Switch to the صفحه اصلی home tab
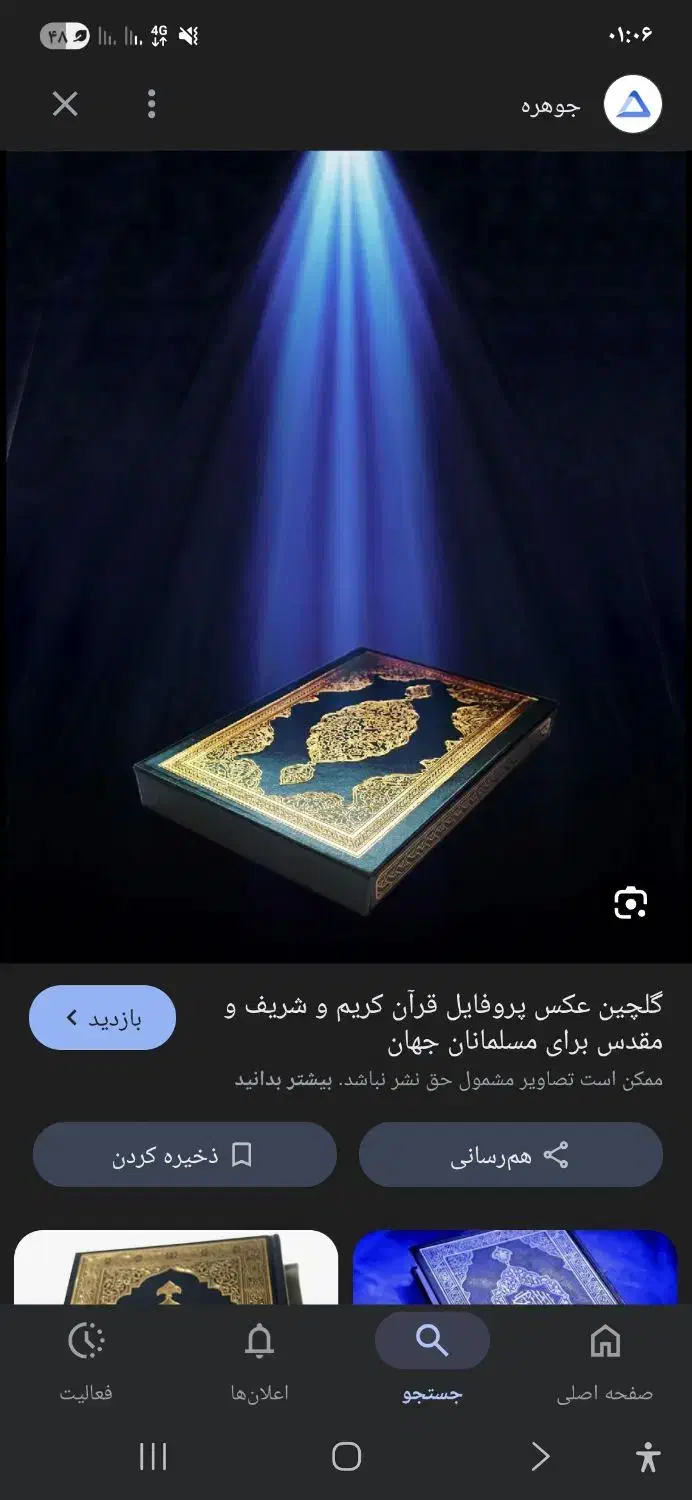The image size is (692, 1500). click(604, 1362)
